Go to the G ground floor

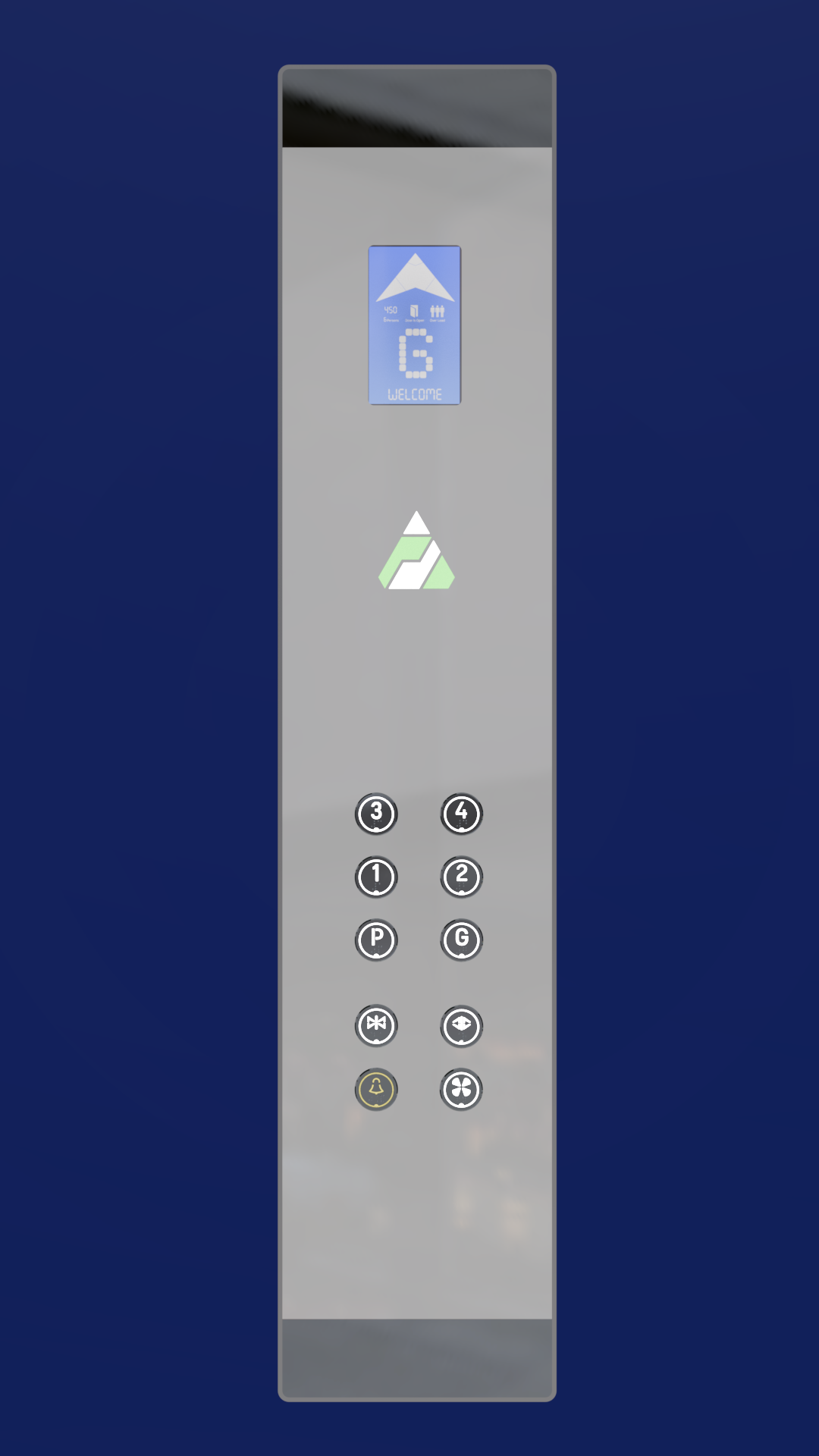pos(462,940)
